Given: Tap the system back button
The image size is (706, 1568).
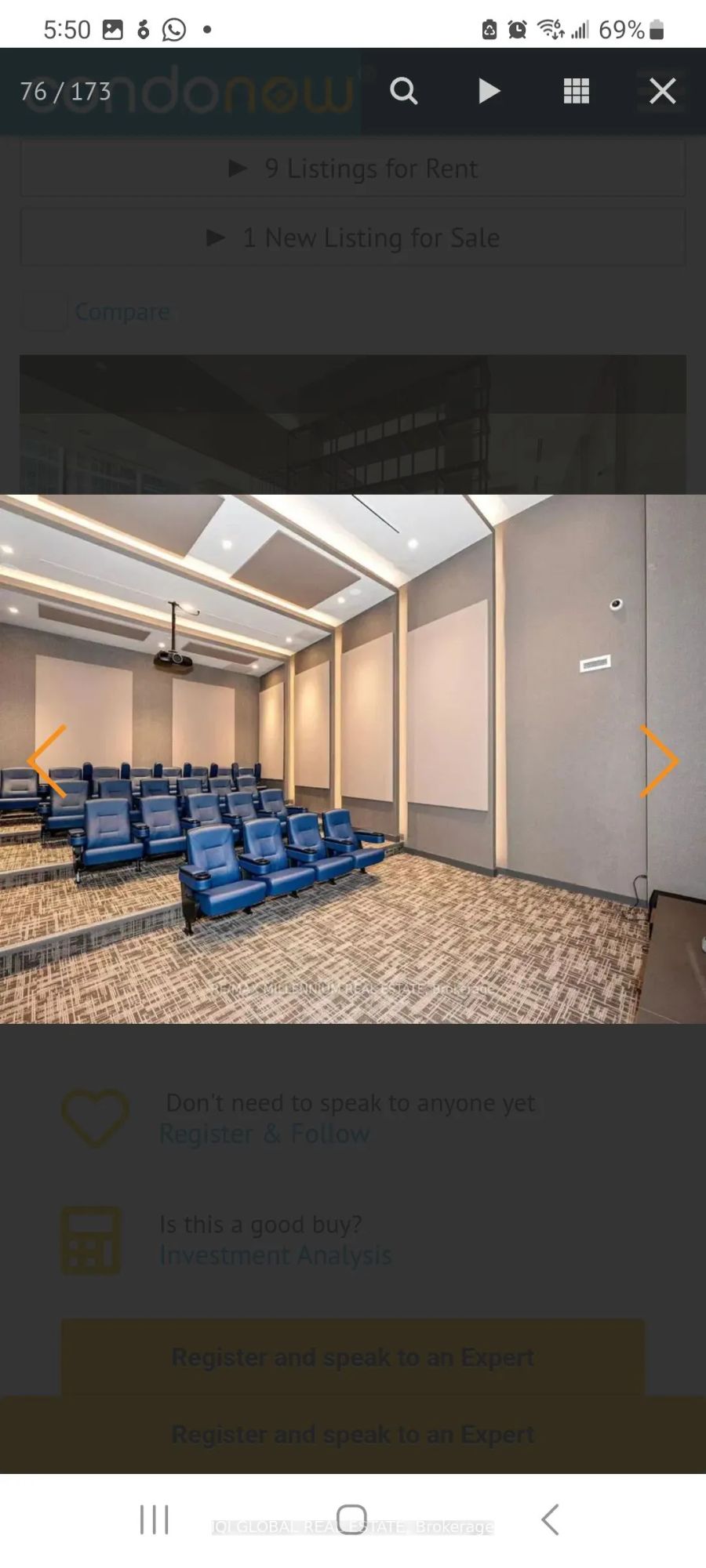Looking at the screenshot, I should tap(550, 1519).
